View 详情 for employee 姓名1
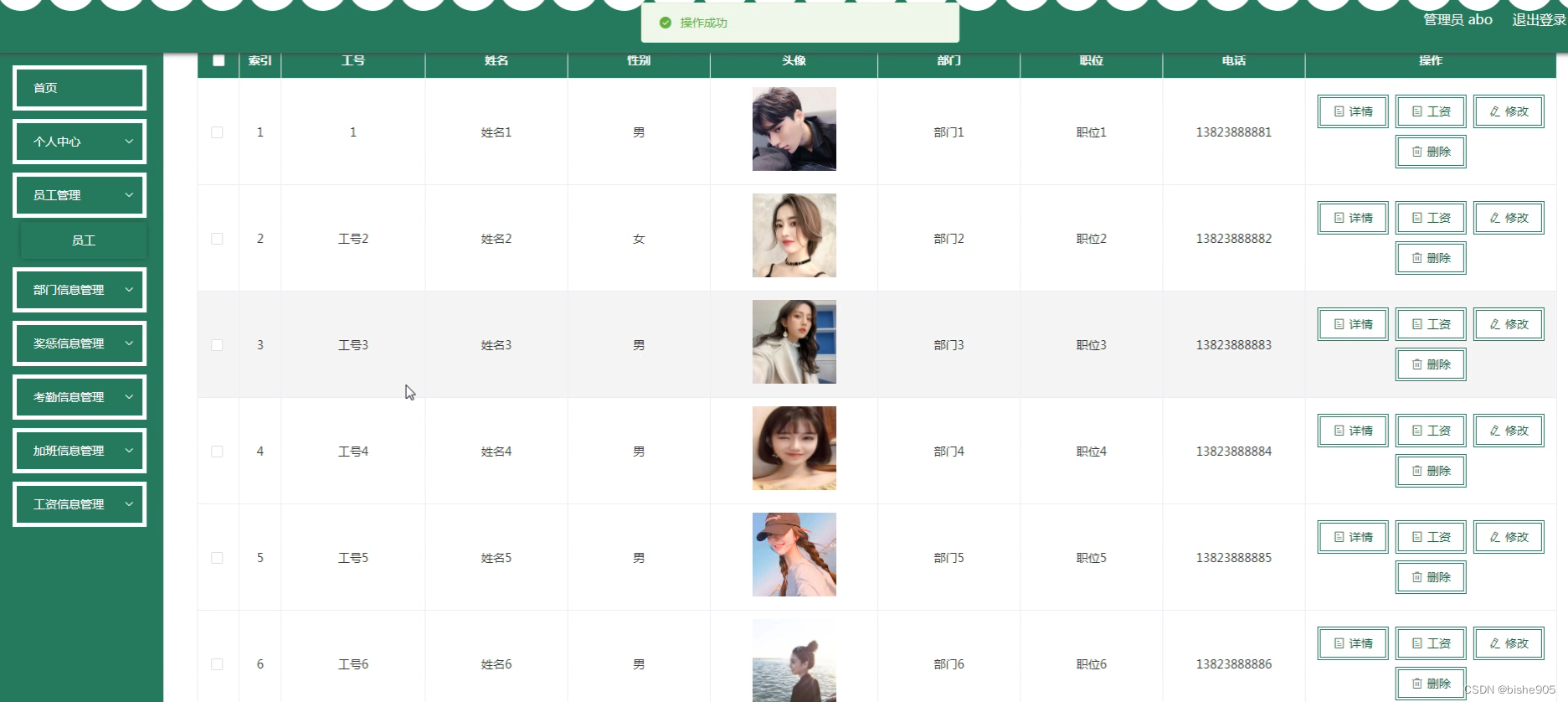Viewport: 1568px width, 702px height. (x=1352, y=111)
